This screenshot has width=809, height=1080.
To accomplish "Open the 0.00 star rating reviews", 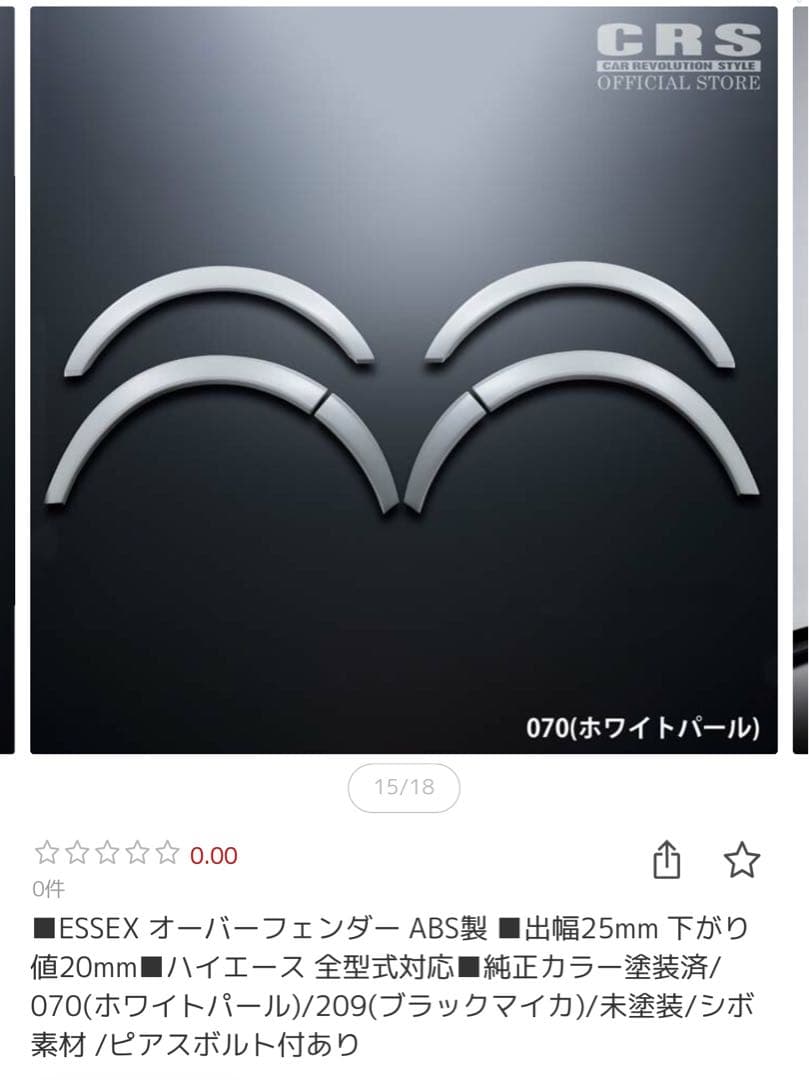I will click(x=136, y=855).
